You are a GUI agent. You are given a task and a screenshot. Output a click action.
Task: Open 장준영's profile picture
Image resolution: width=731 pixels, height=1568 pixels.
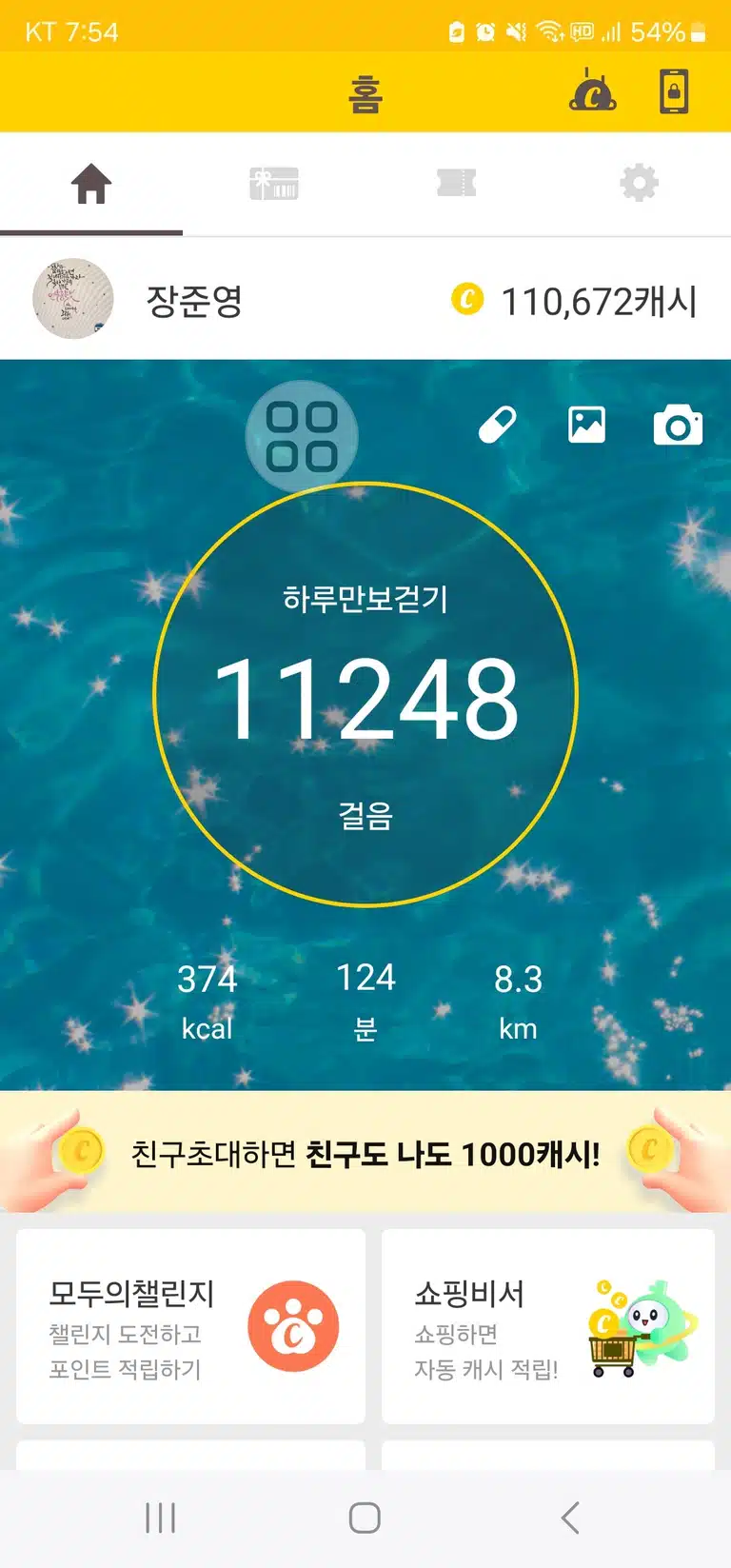[73, 299]
